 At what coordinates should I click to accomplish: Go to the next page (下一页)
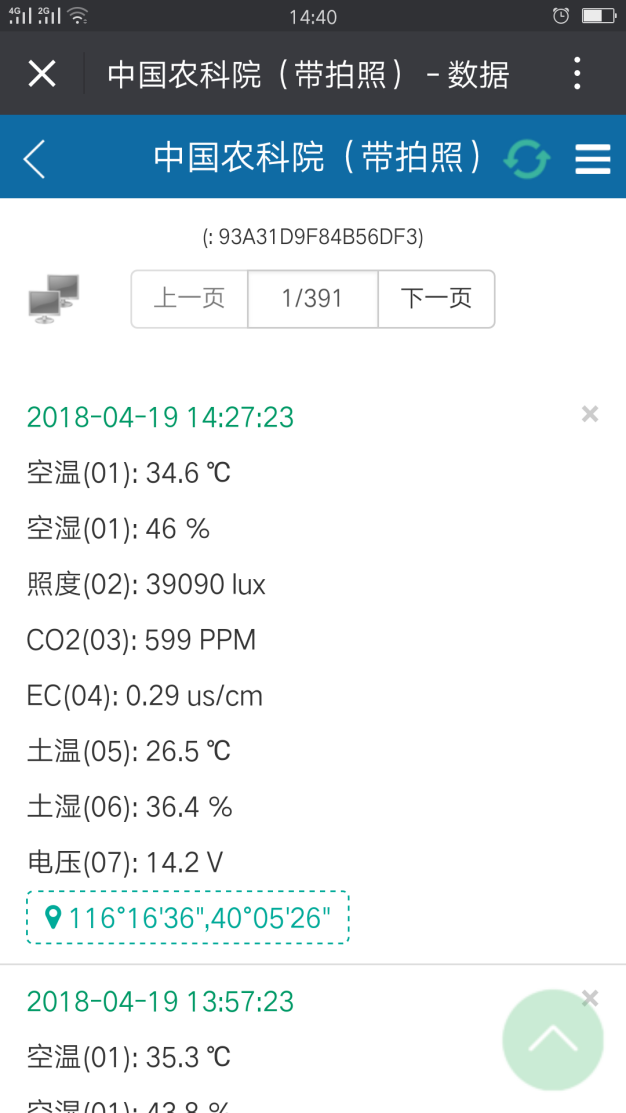tap(436, 298)
